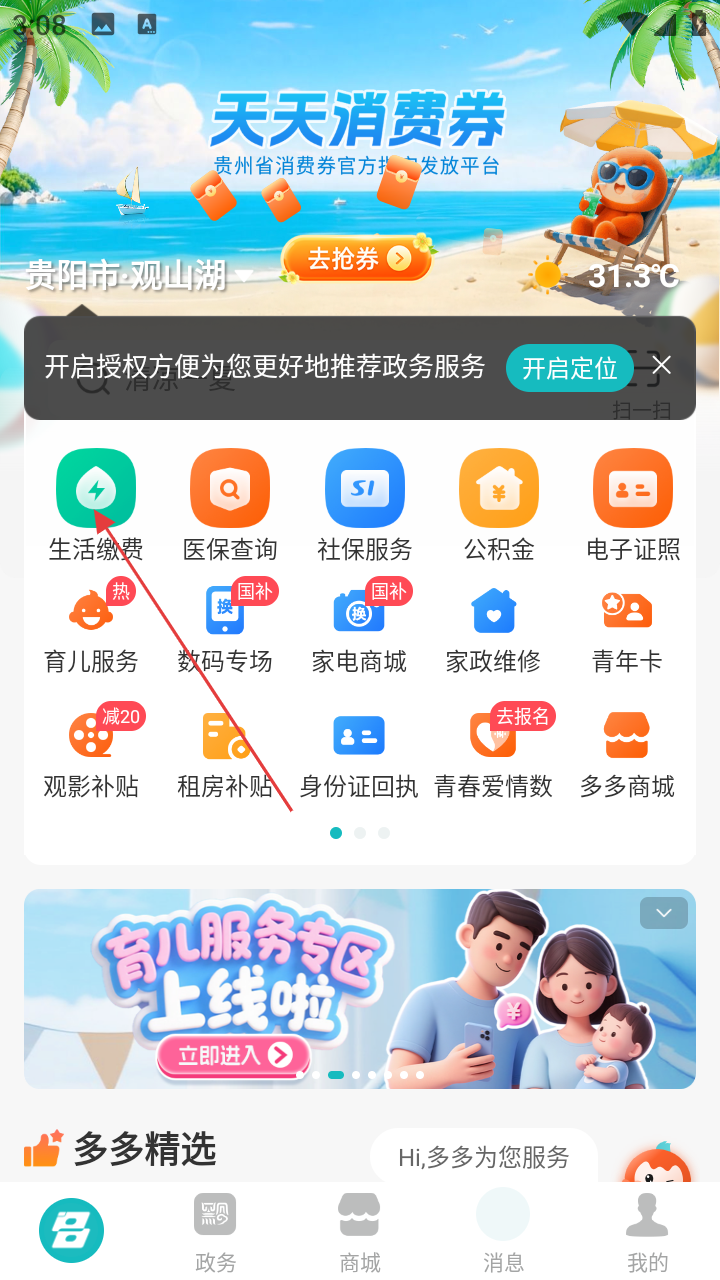The image size is (720, 1280).
Task: Switch to the 商城 tab
Action: pos(359,1233)
